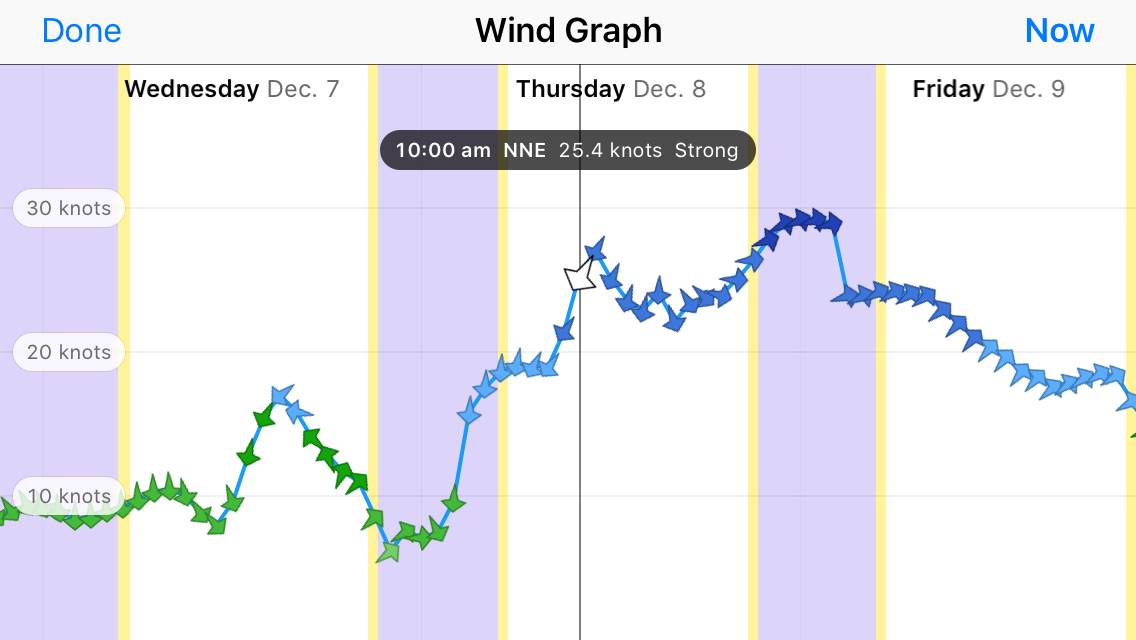Jump to the current time with Now
Image resolution: width=1136 pixels, height=640 pixels.
(1059, 31)
